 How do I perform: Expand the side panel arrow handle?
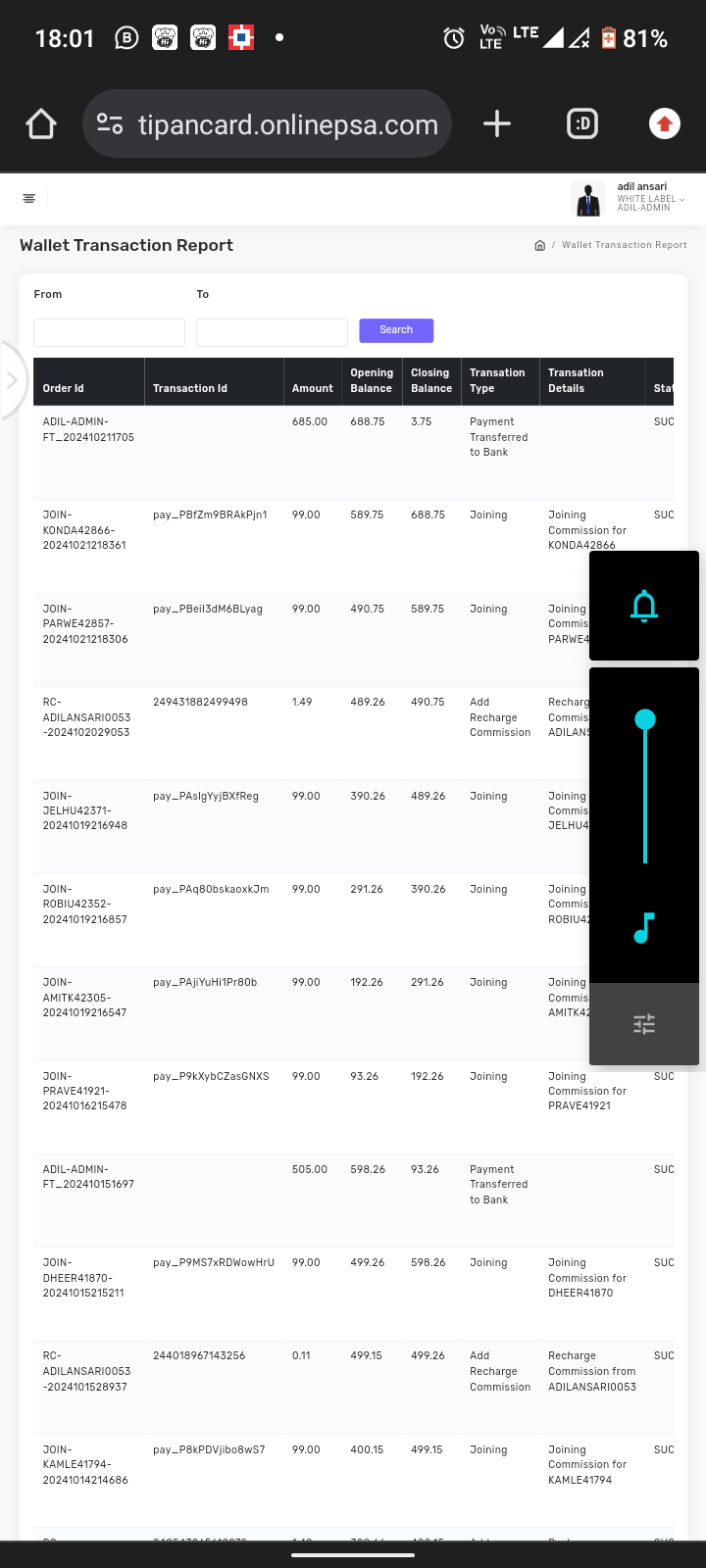point(12,380)
